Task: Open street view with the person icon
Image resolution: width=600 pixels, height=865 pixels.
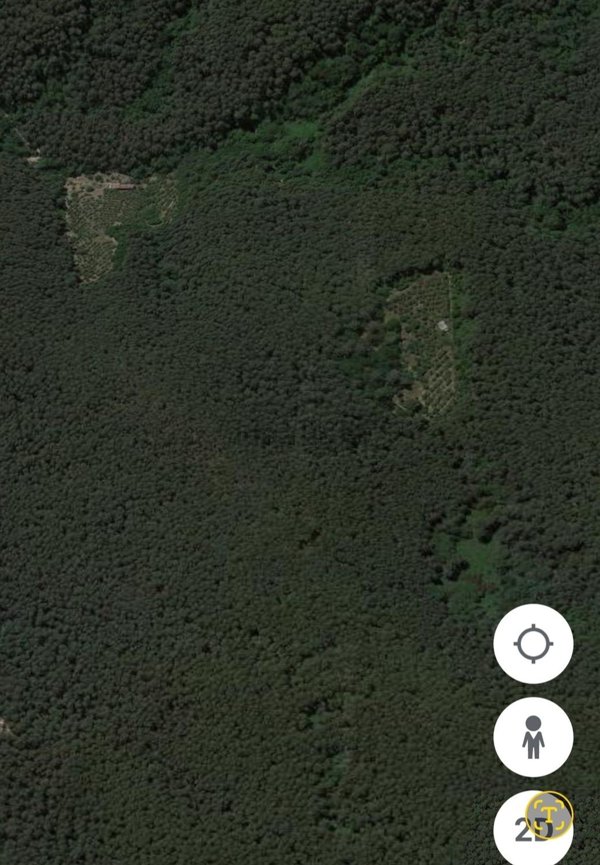Action: click(533, 737)
